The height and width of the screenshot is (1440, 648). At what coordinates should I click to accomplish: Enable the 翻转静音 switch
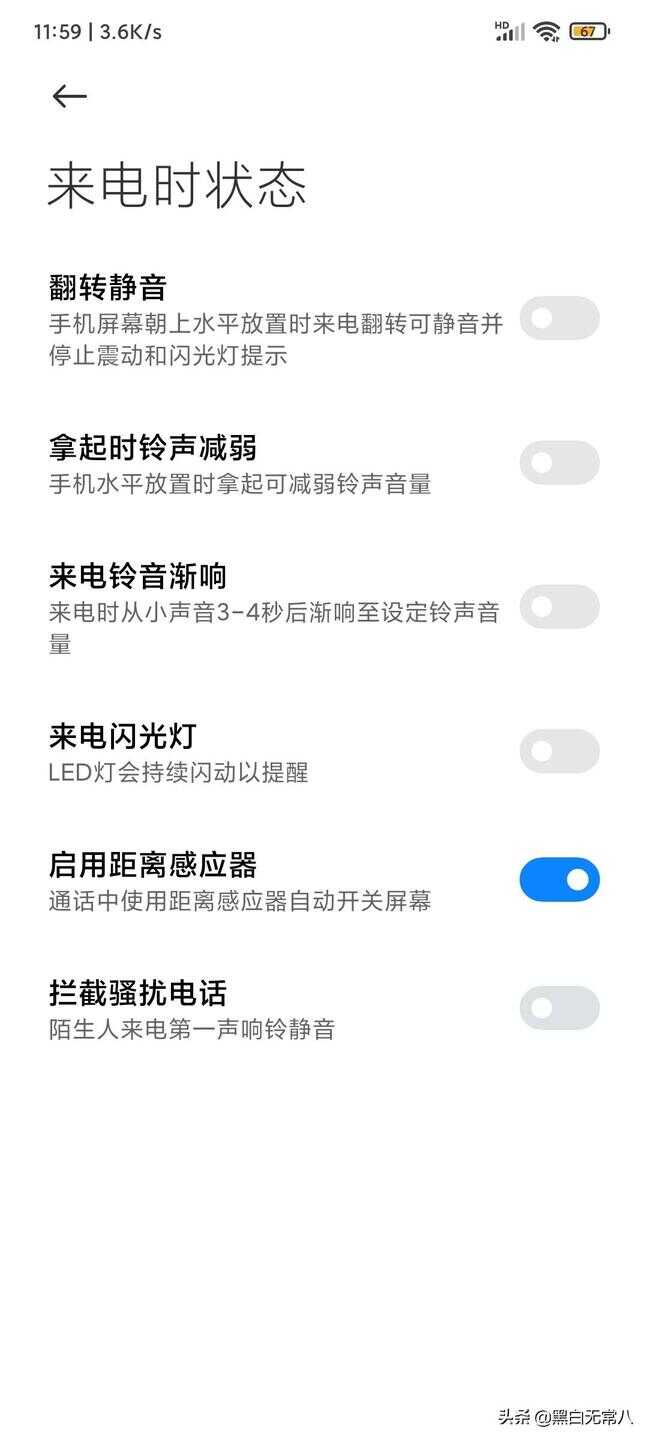coord(559,319)
